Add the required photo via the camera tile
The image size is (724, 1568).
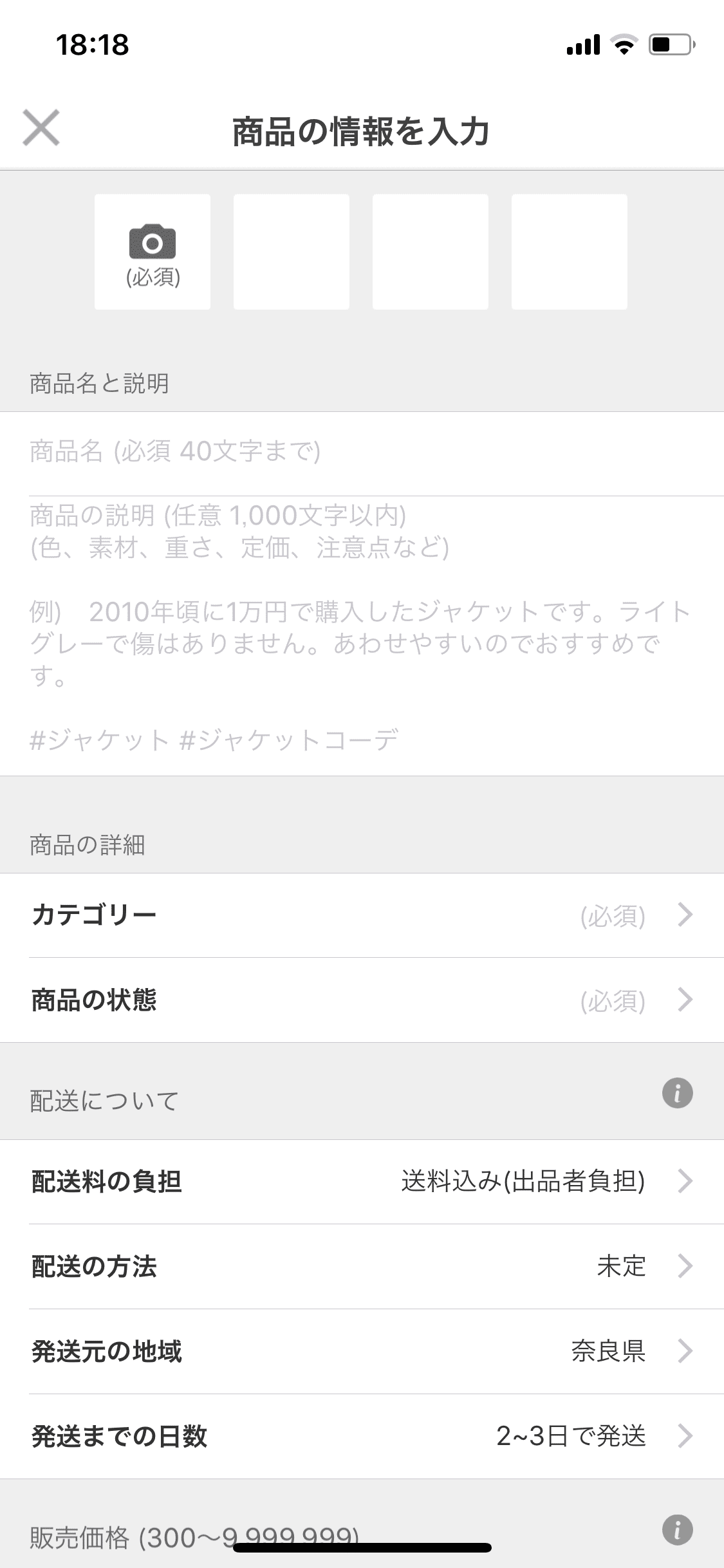[153, 252]
